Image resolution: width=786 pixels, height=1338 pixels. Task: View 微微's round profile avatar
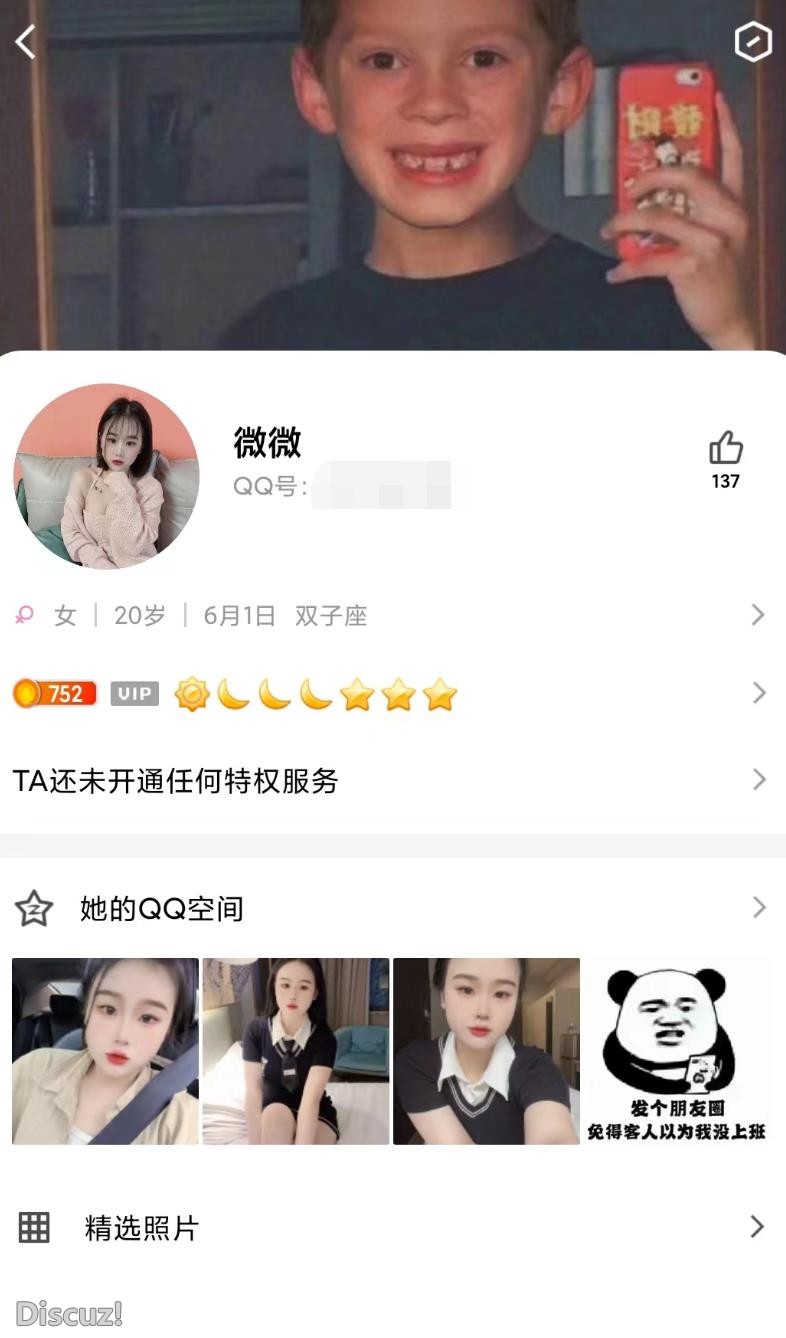(106, 476)
